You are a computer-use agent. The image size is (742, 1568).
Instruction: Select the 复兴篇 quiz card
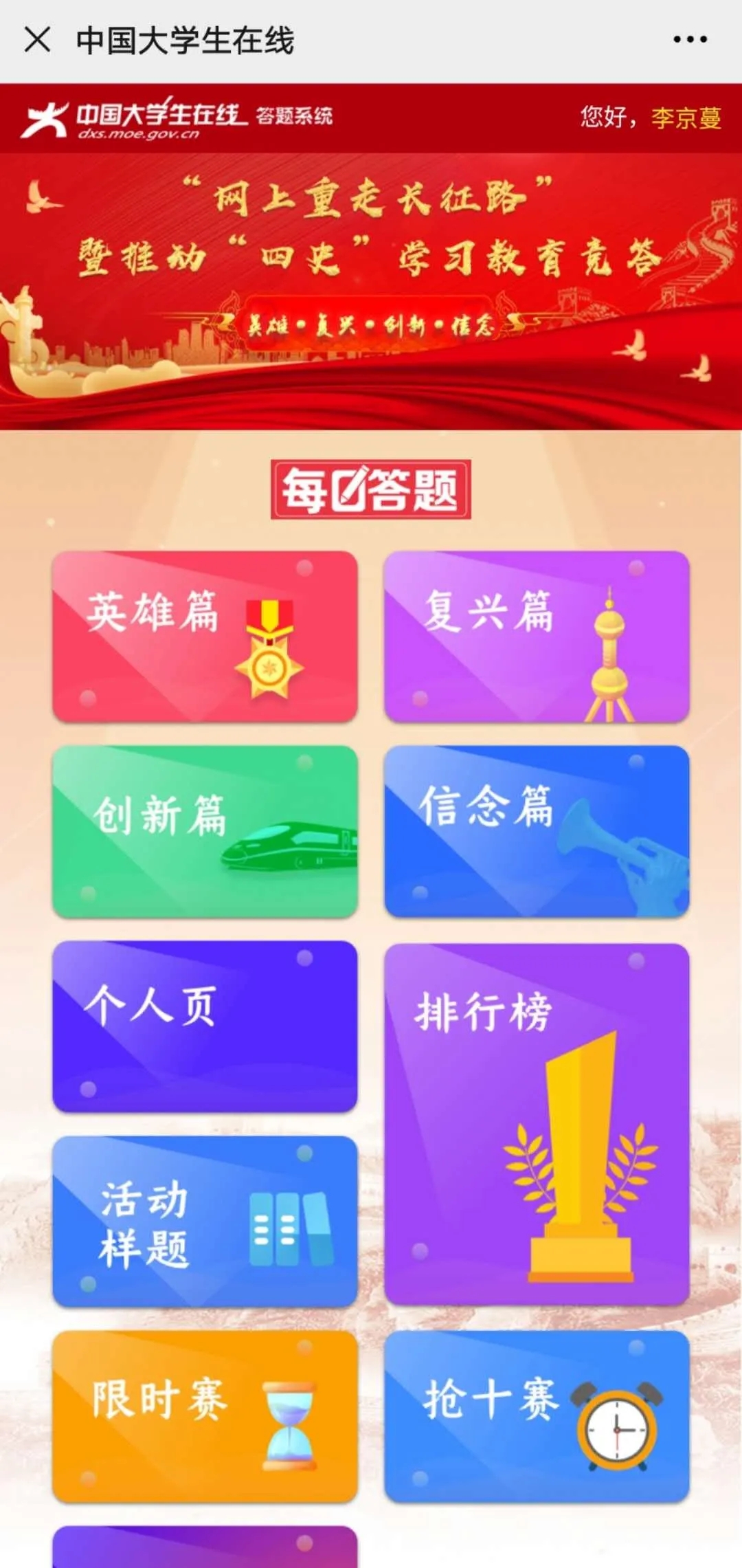(x=537, y=636)
